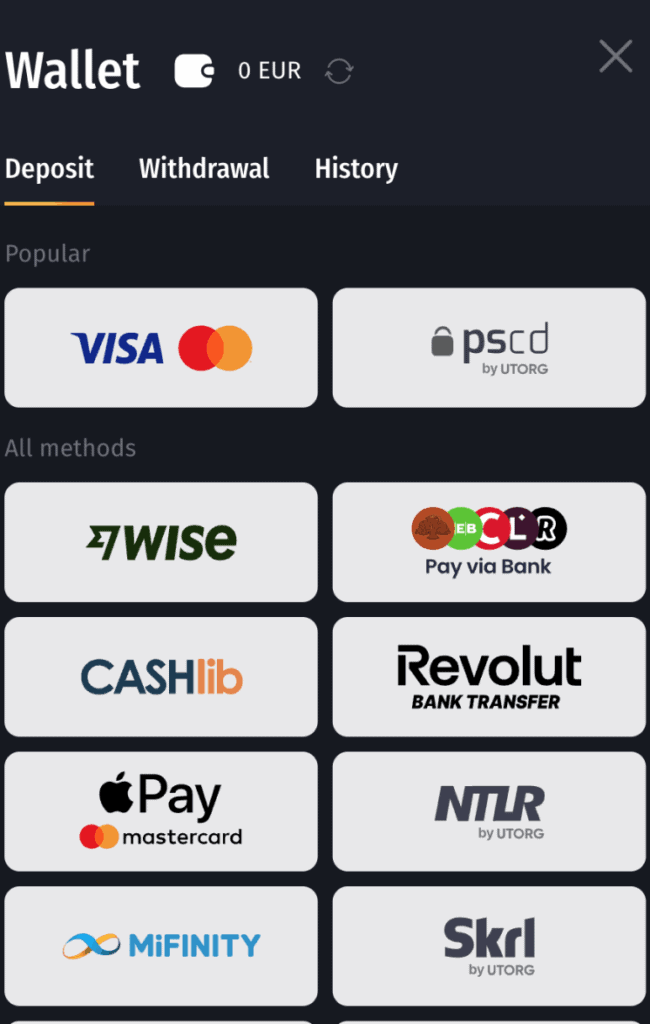This screenshot has height=1024, width=650.
Task: Select the Deposit tab
Action: (49, 169)
